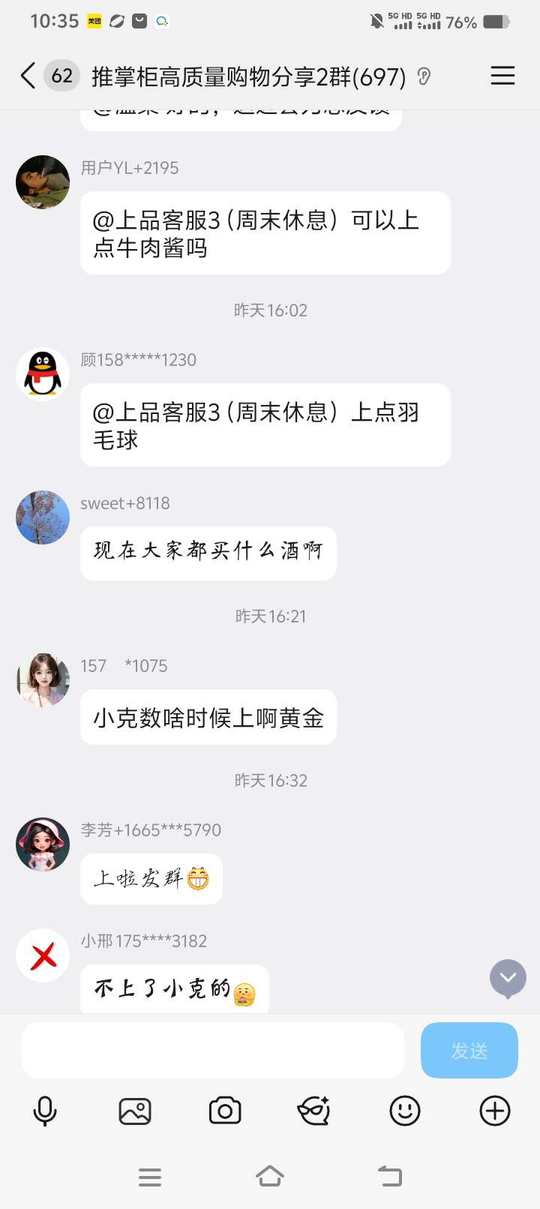Open the penguin avatar of 顾158*****1230

pyautogui.click(x=43, y=374)
